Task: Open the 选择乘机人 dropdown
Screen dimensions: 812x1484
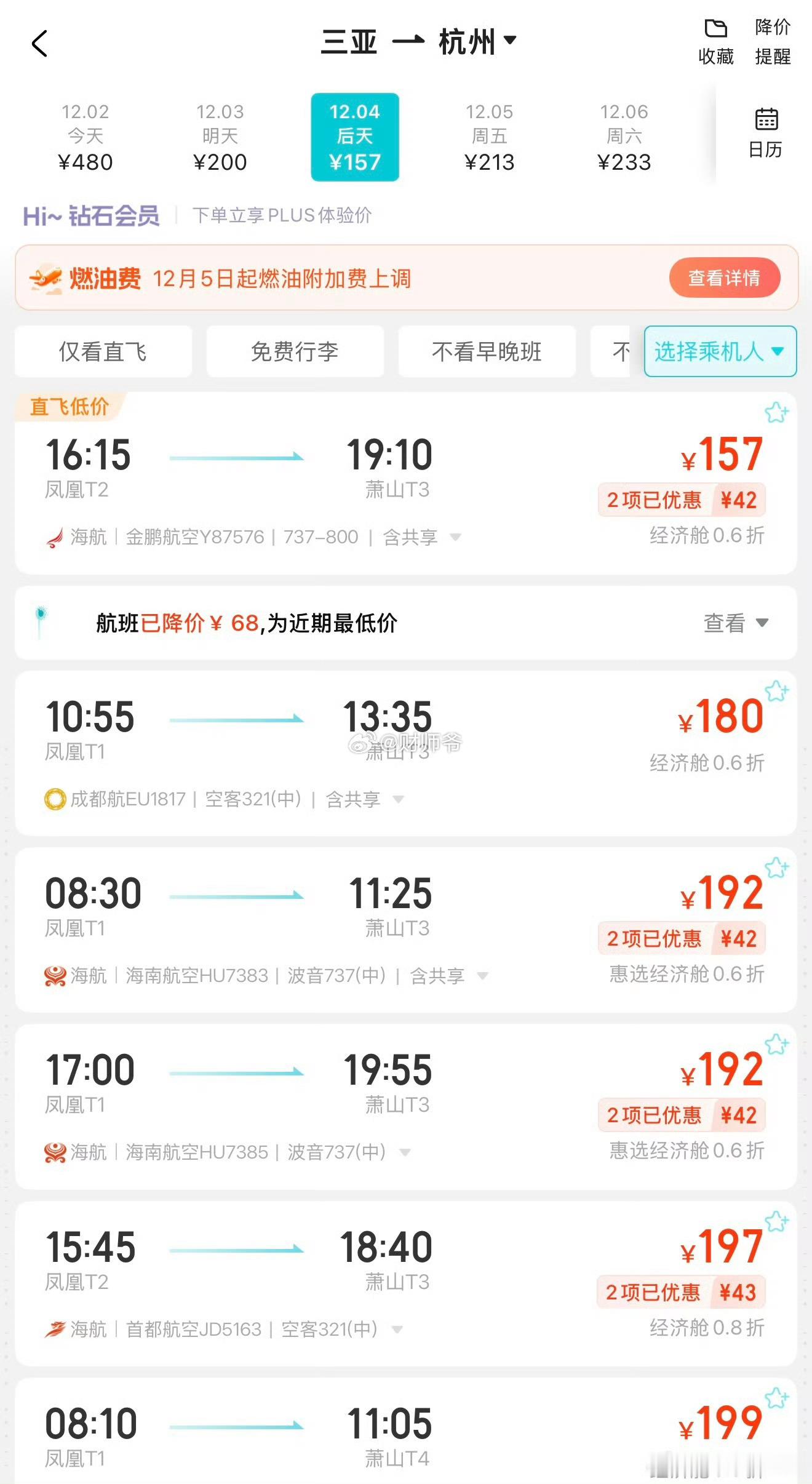Action: [x=719, y=351]
